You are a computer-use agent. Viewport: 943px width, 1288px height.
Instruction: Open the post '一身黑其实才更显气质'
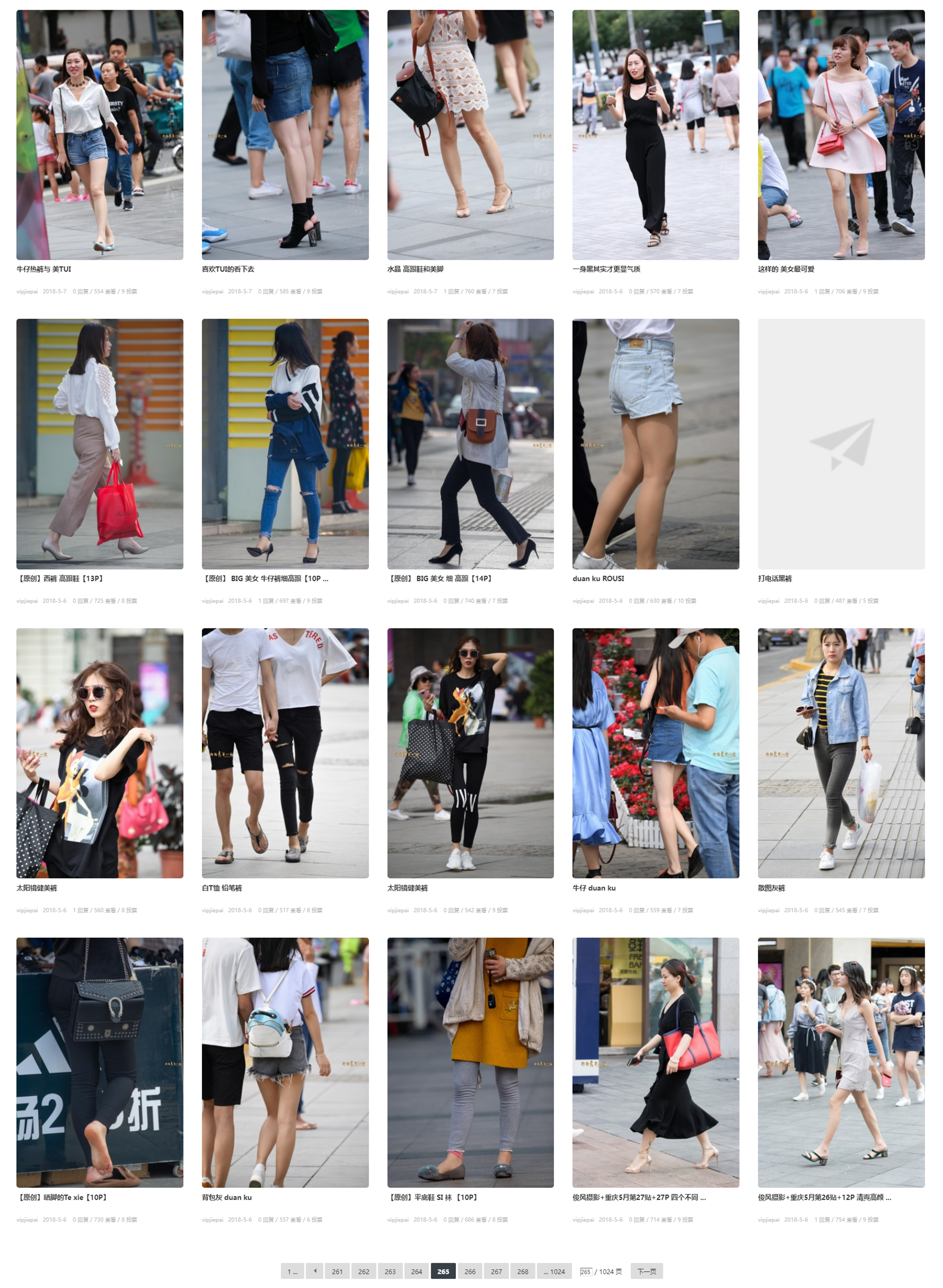pos(606,269)
